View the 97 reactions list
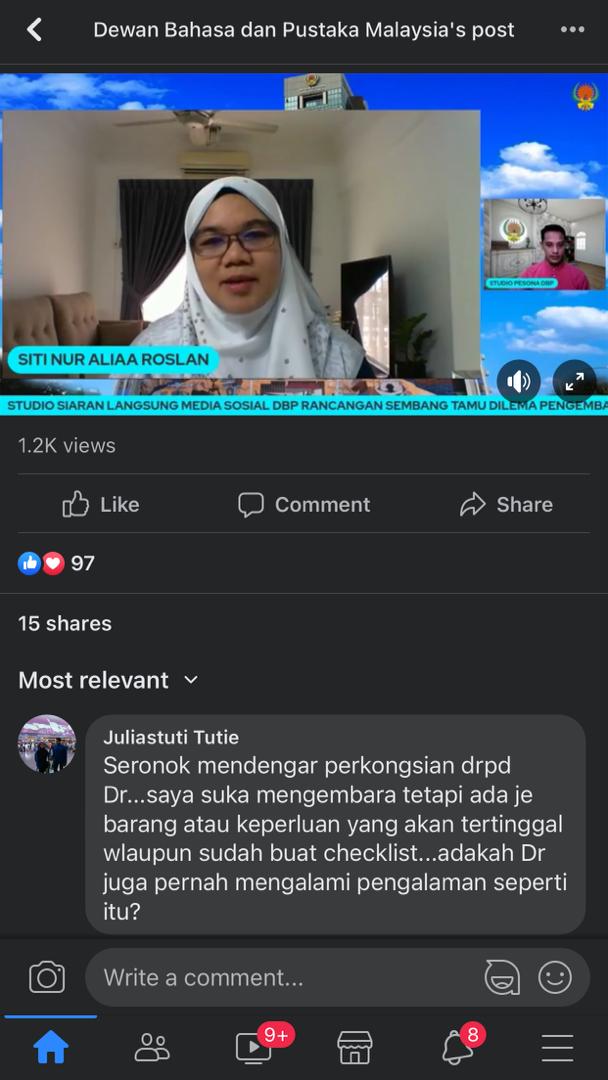608x1080 pixels. (57, 563)
